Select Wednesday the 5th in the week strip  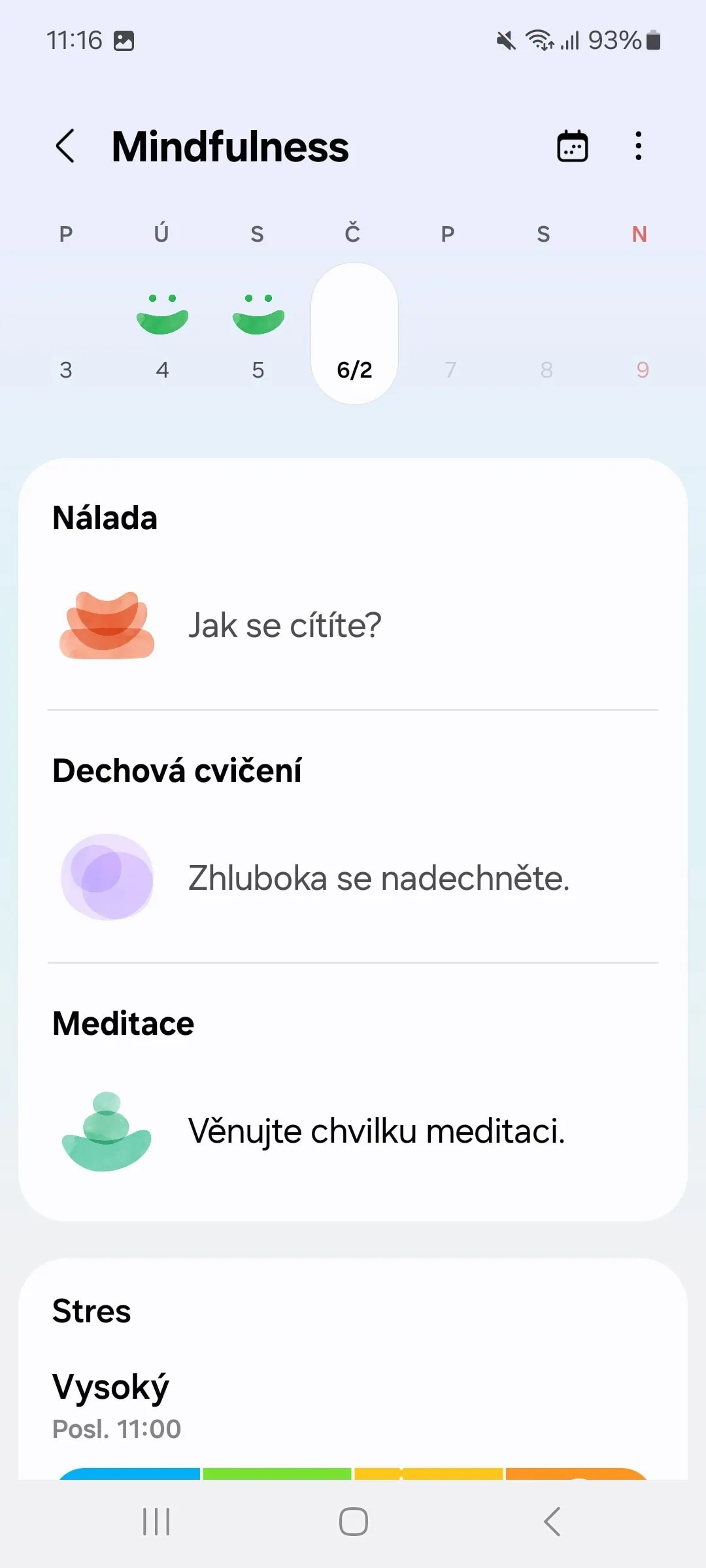258,333
